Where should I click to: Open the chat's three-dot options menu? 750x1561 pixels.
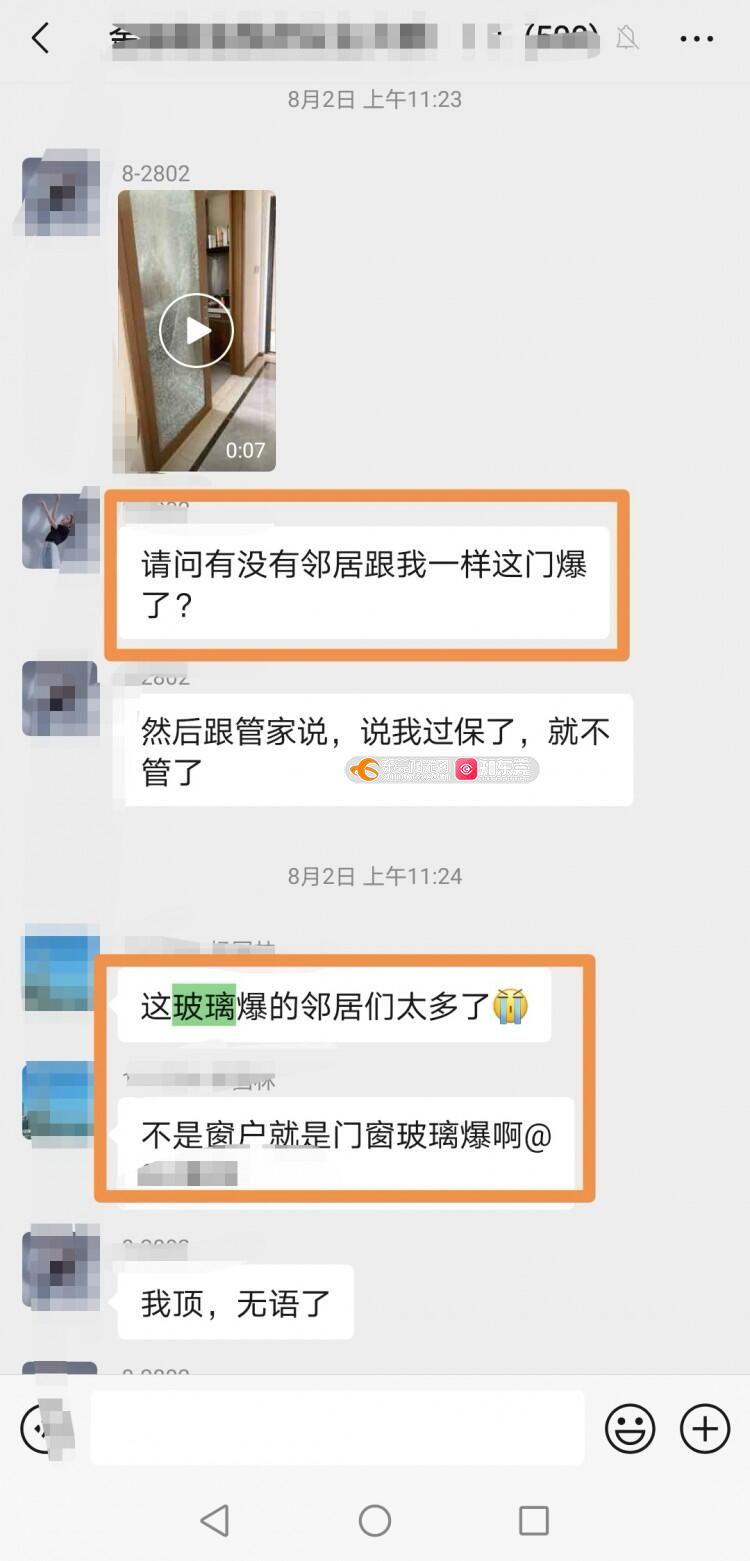697,39
